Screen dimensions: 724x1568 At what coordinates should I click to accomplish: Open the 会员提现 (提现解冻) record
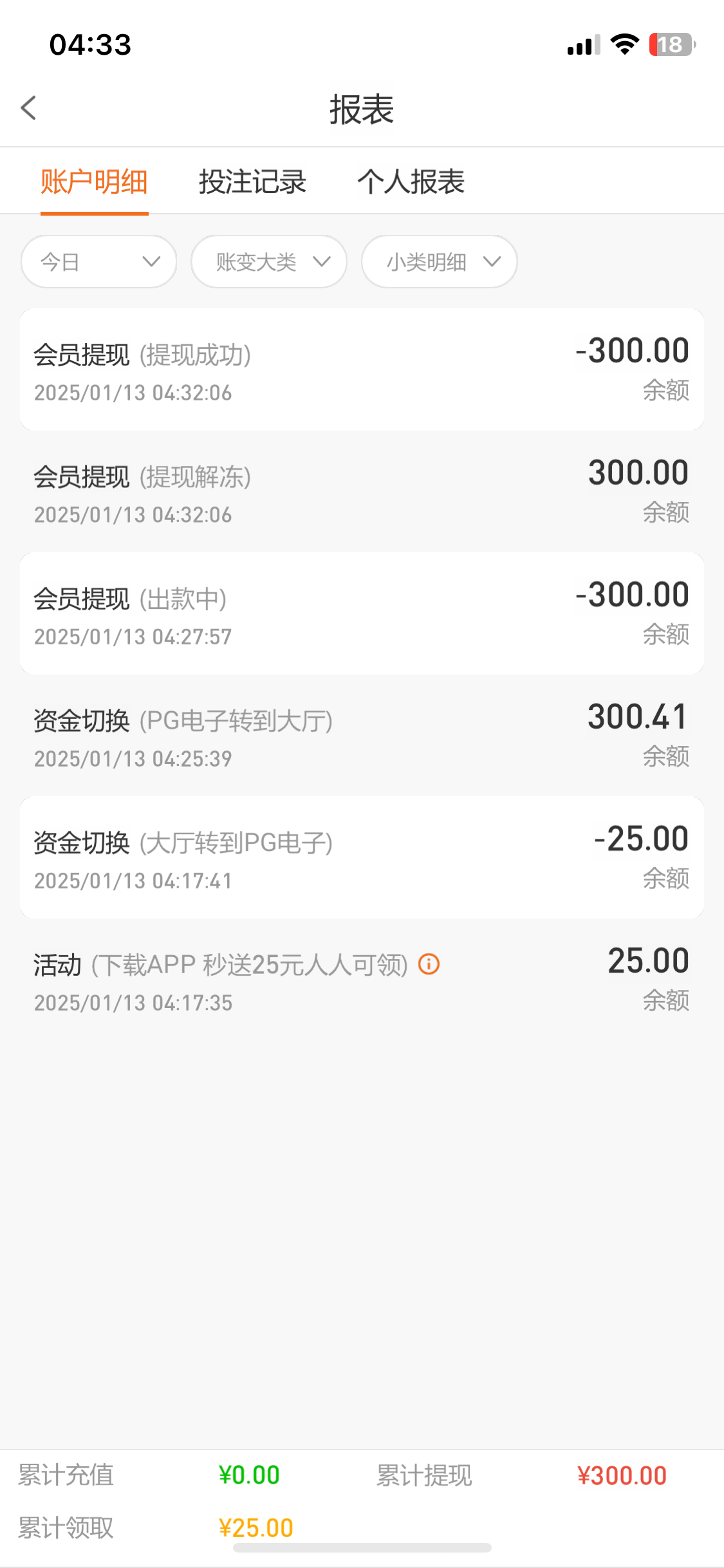[362, 492]
